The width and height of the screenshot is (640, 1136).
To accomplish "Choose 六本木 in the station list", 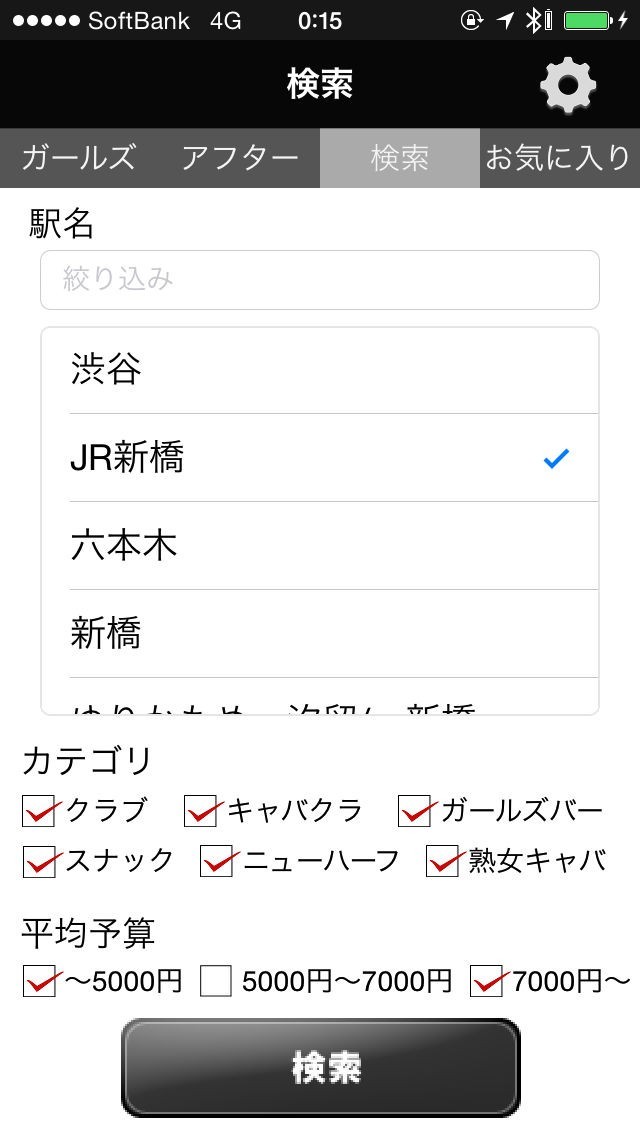I will [320, 546].
